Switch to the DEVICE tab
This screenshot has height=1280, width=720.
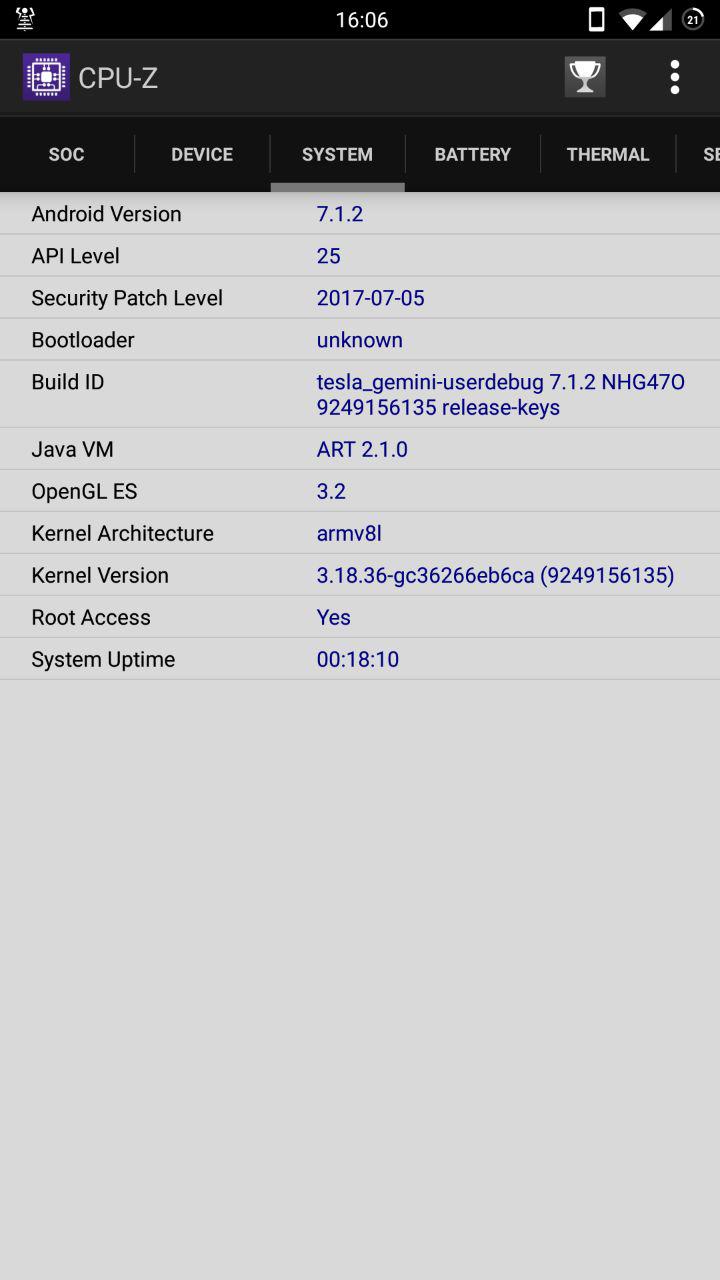point(202,154)
